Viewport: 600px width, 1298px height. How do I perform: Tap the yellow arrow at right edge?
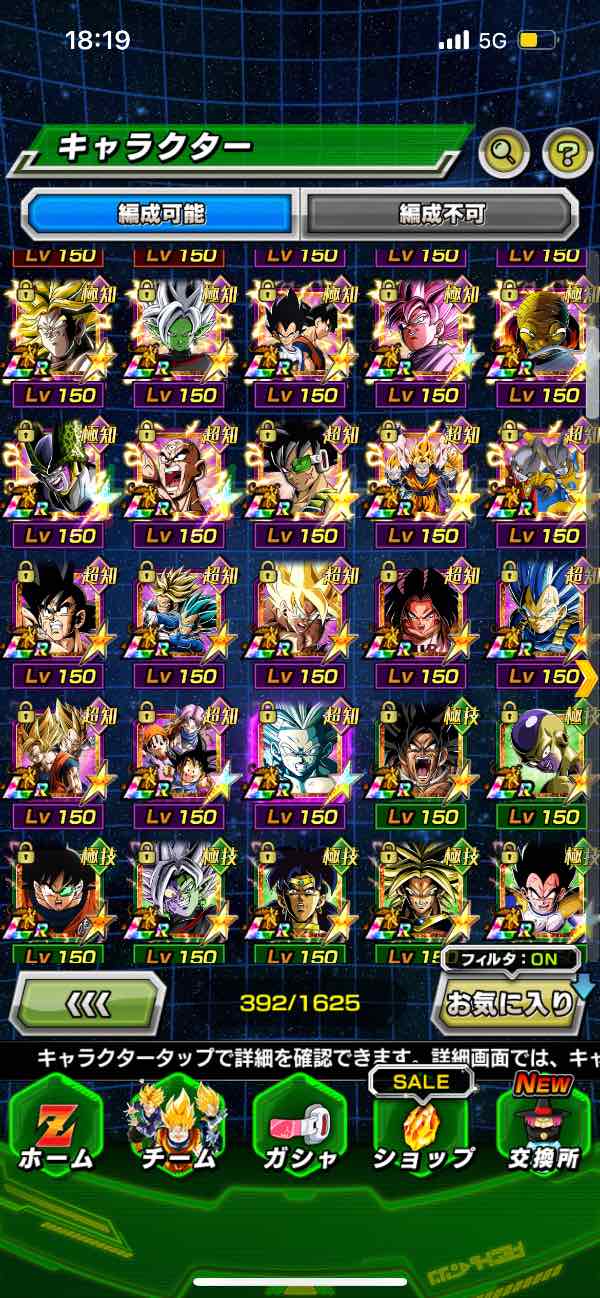coord(587,678)
